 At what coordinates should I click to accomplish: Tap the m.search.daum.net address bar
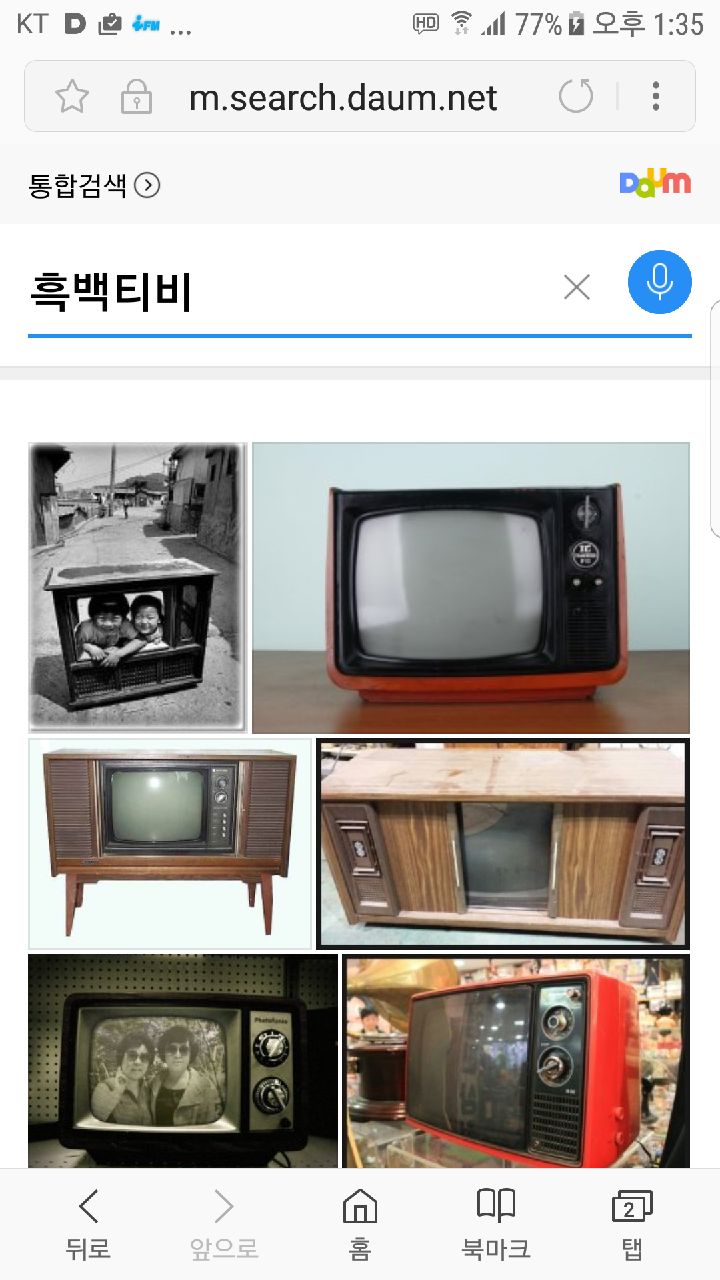tap(343, 97)
